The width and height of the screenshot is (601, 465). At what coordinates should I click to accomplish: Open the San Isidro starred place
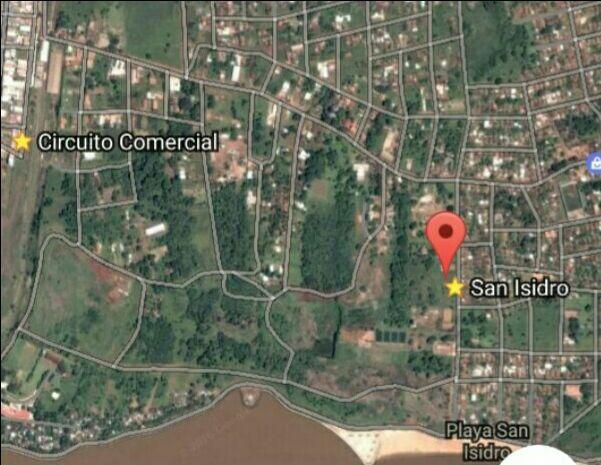(456, 288)
